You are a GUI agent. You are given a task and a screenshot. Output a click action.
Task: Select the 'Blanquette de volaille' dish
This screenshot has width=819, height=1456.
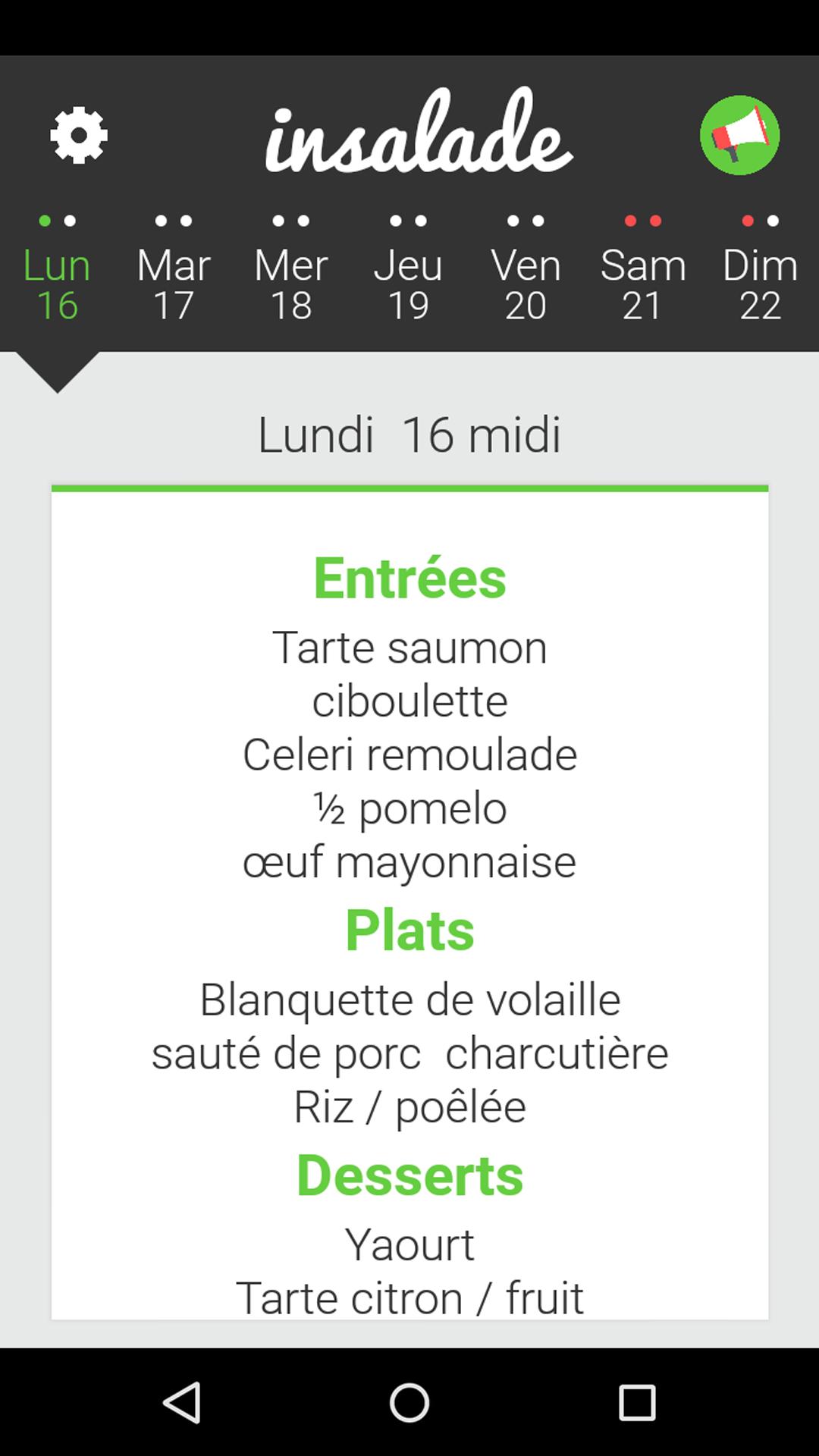[409, 999]
